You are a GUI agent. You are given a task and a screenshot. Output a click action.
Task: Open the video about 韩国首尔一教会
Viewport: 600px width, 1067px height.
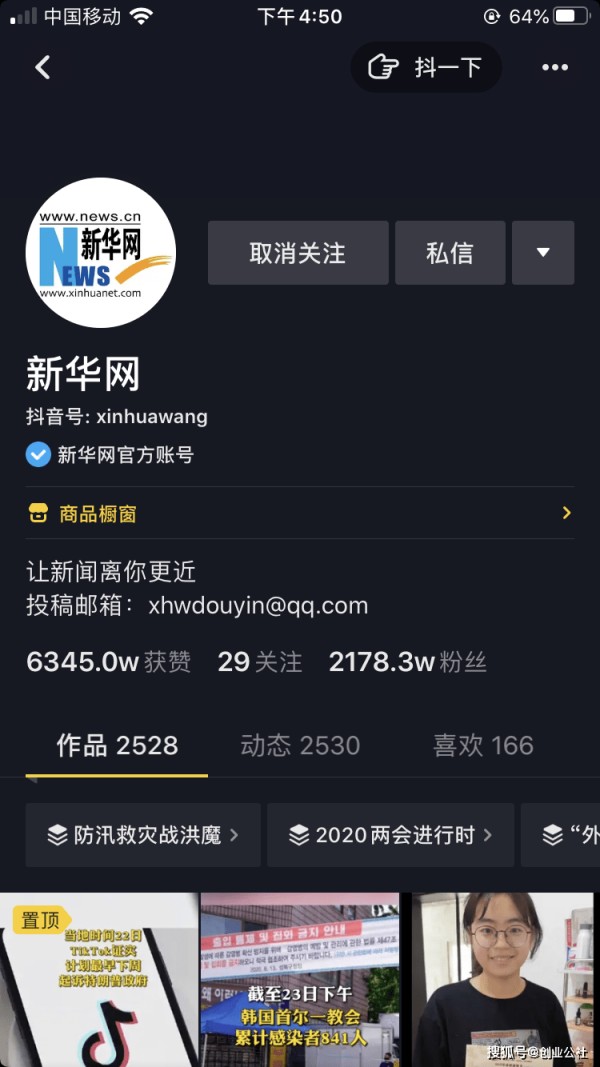tap(300, 980)
